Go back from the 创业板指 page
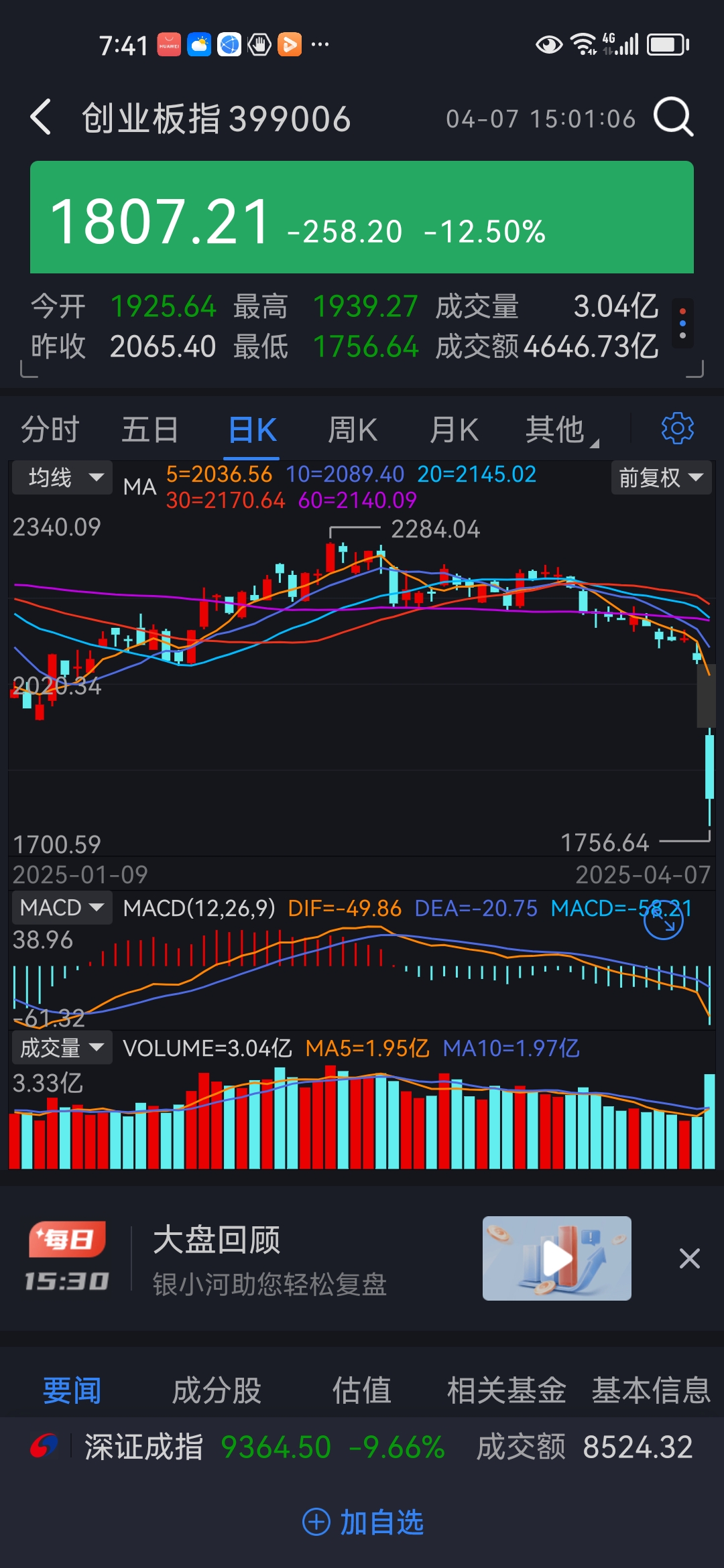The image size is (724, 1568). point(42,118)
